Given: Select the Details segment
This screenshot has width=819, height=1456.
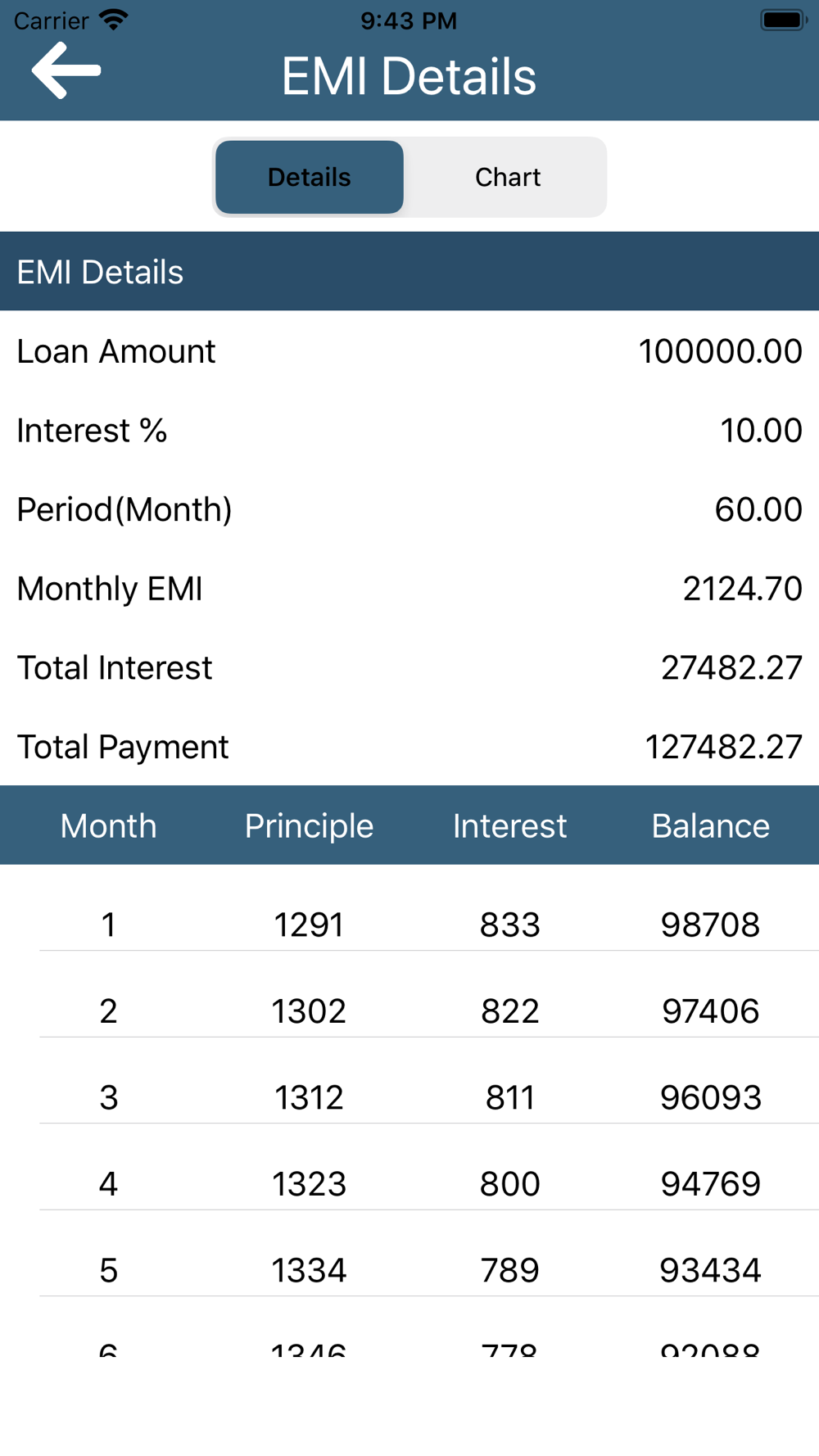Looking at the screenshot, I should (310, 177).
